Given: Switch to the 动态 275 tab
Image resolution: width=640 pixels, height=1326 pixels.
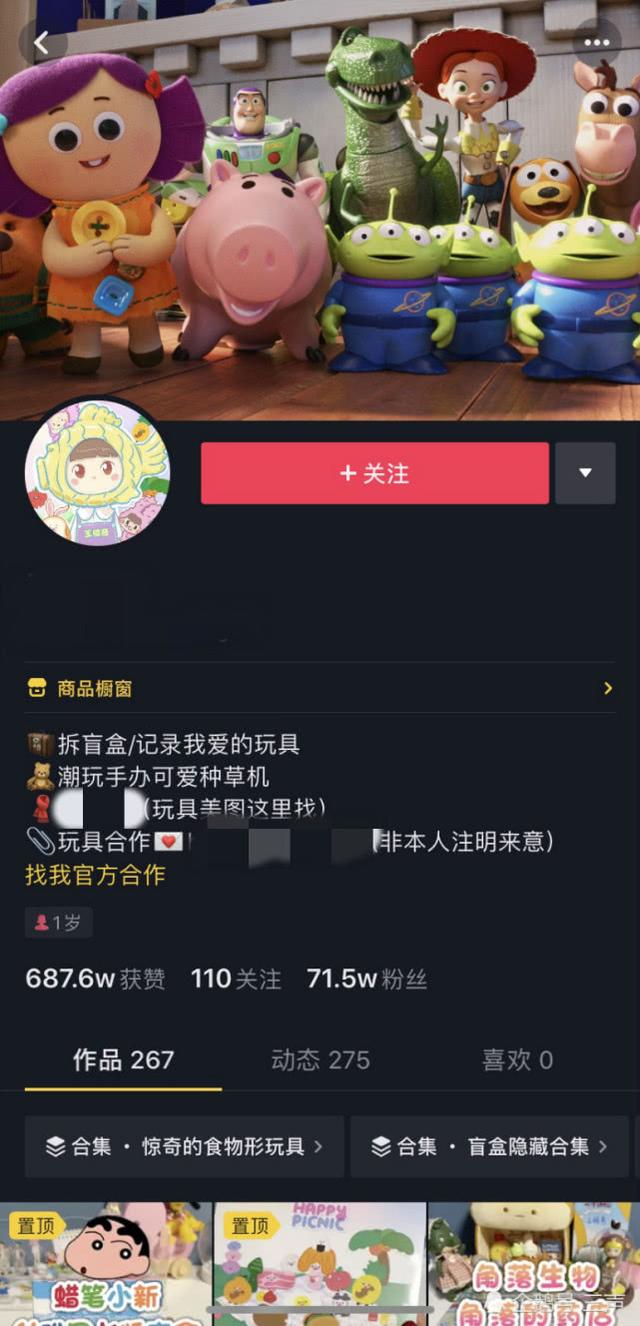Looking at the screenshot, I should pos(320,1060).
